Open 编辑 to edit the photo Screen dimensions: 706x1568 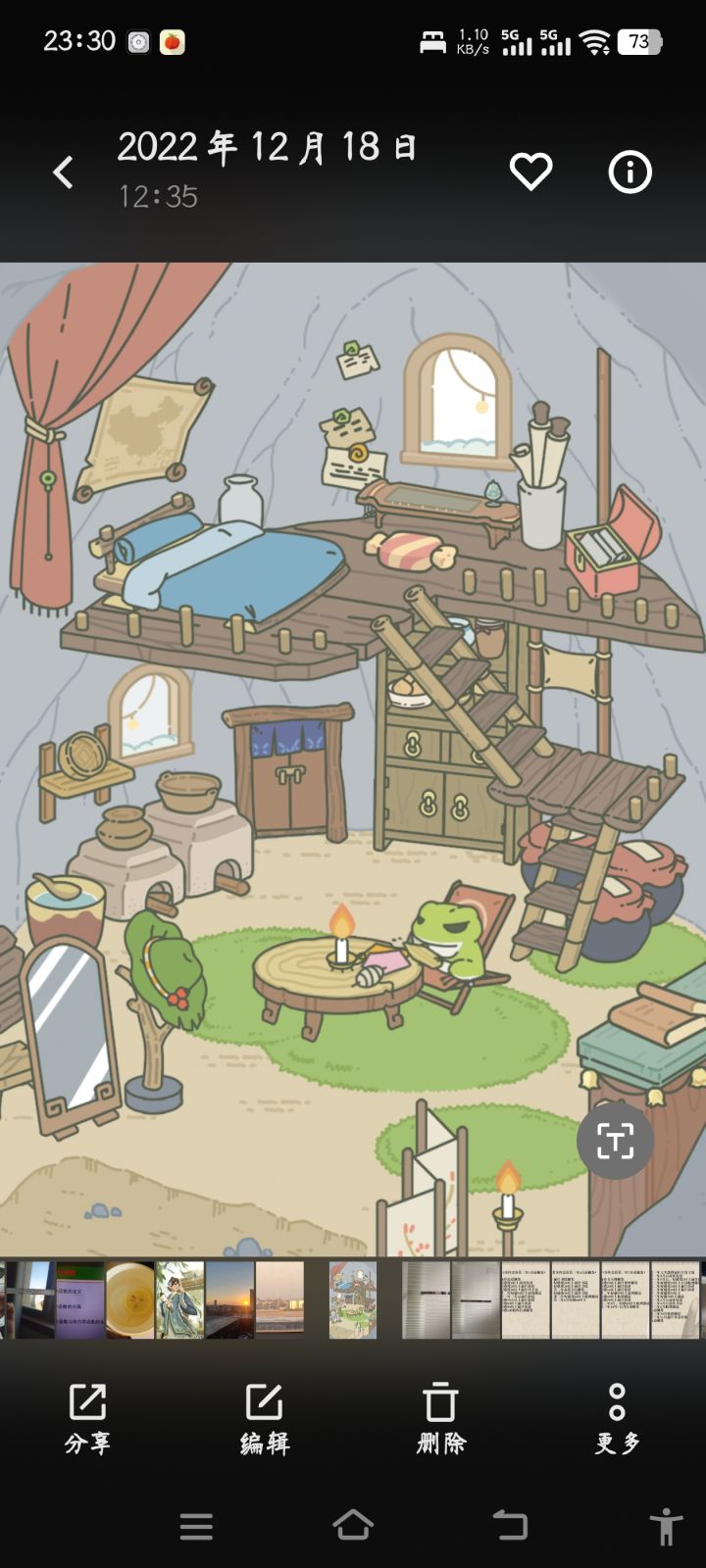[264, 1419]
